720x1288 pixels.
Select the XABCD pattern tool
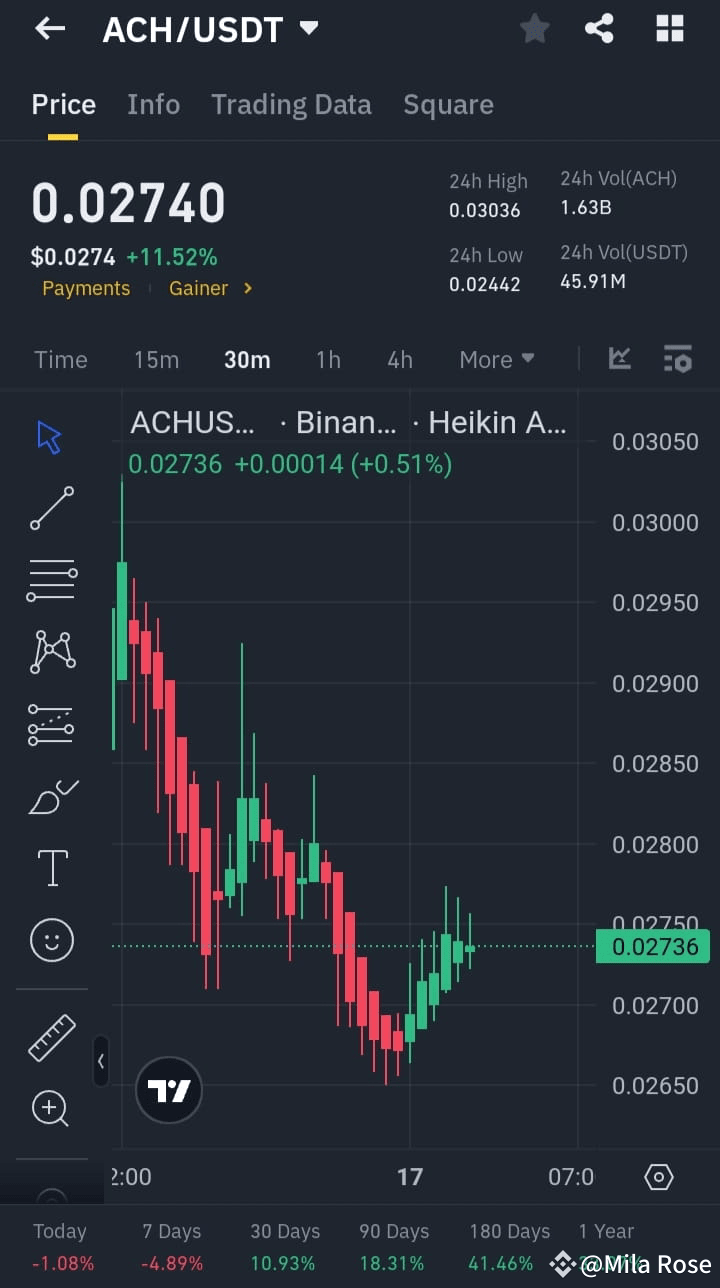tap(51, 652)
